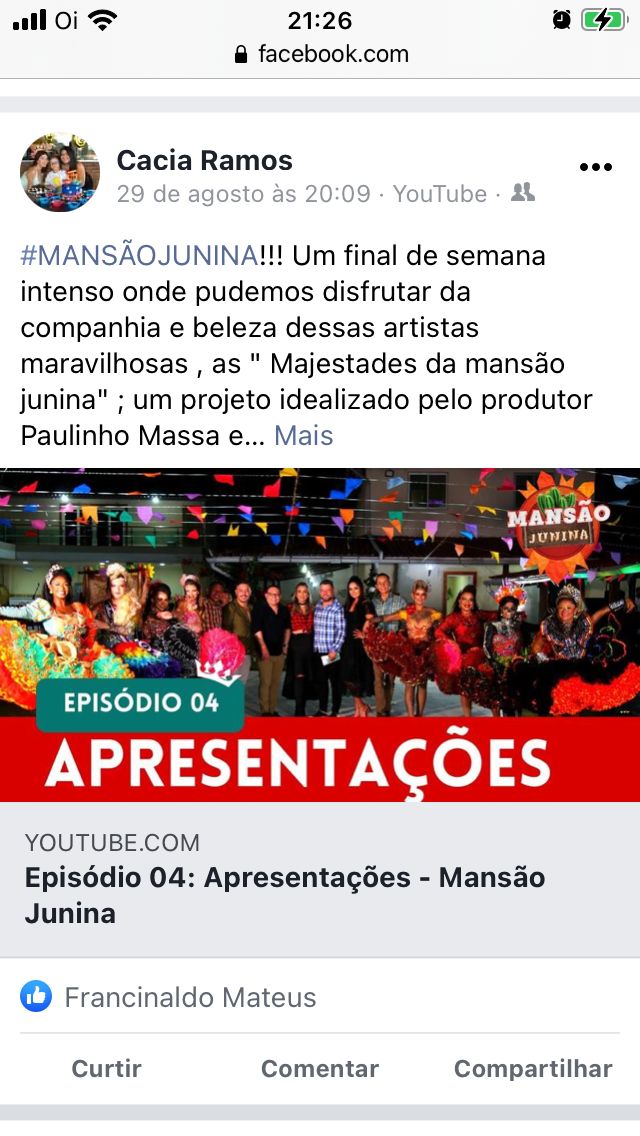Tap Comentar to comment on the post
This screenshot has width=640, height=1136.
[319, 1068]
